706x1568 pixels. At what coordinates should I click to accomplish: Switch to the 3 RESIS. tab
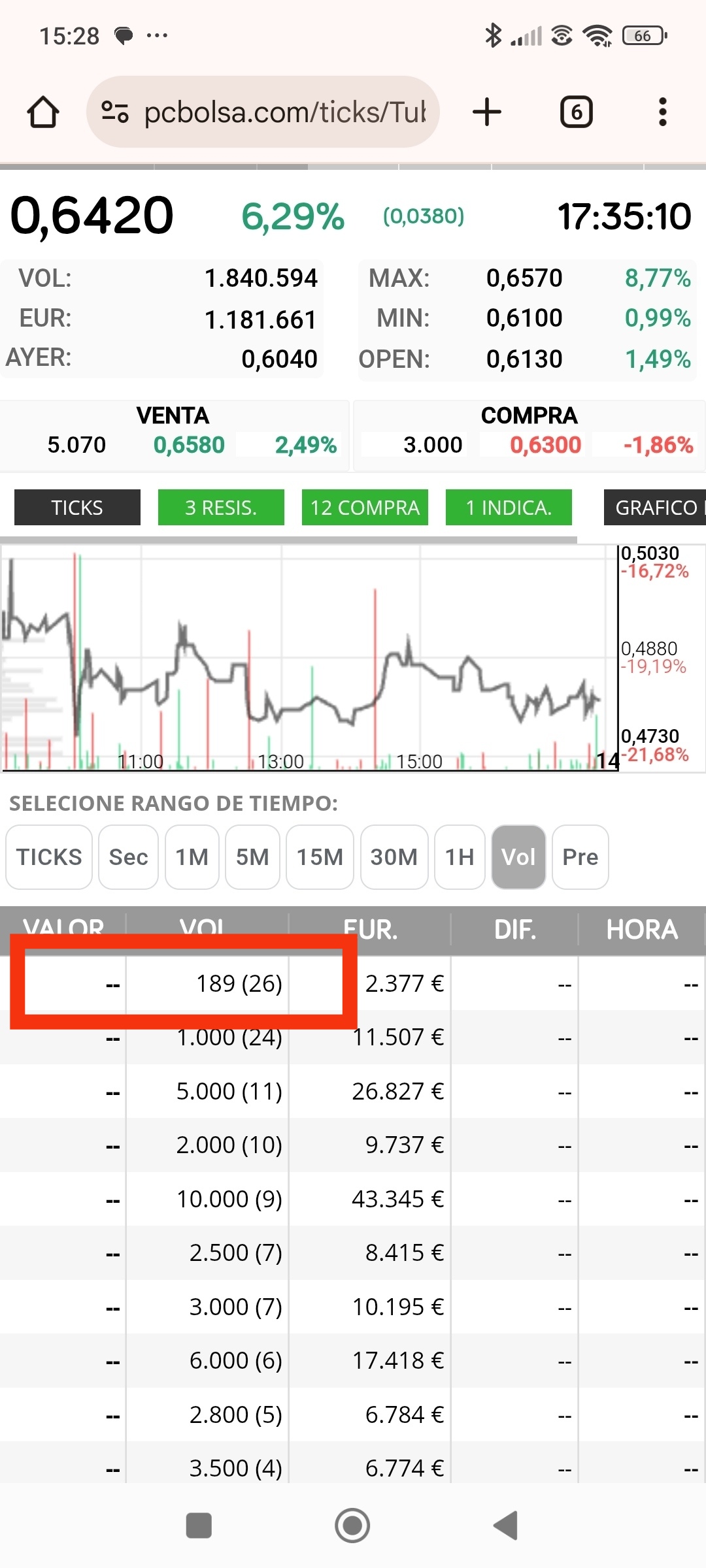coord(221,507)
